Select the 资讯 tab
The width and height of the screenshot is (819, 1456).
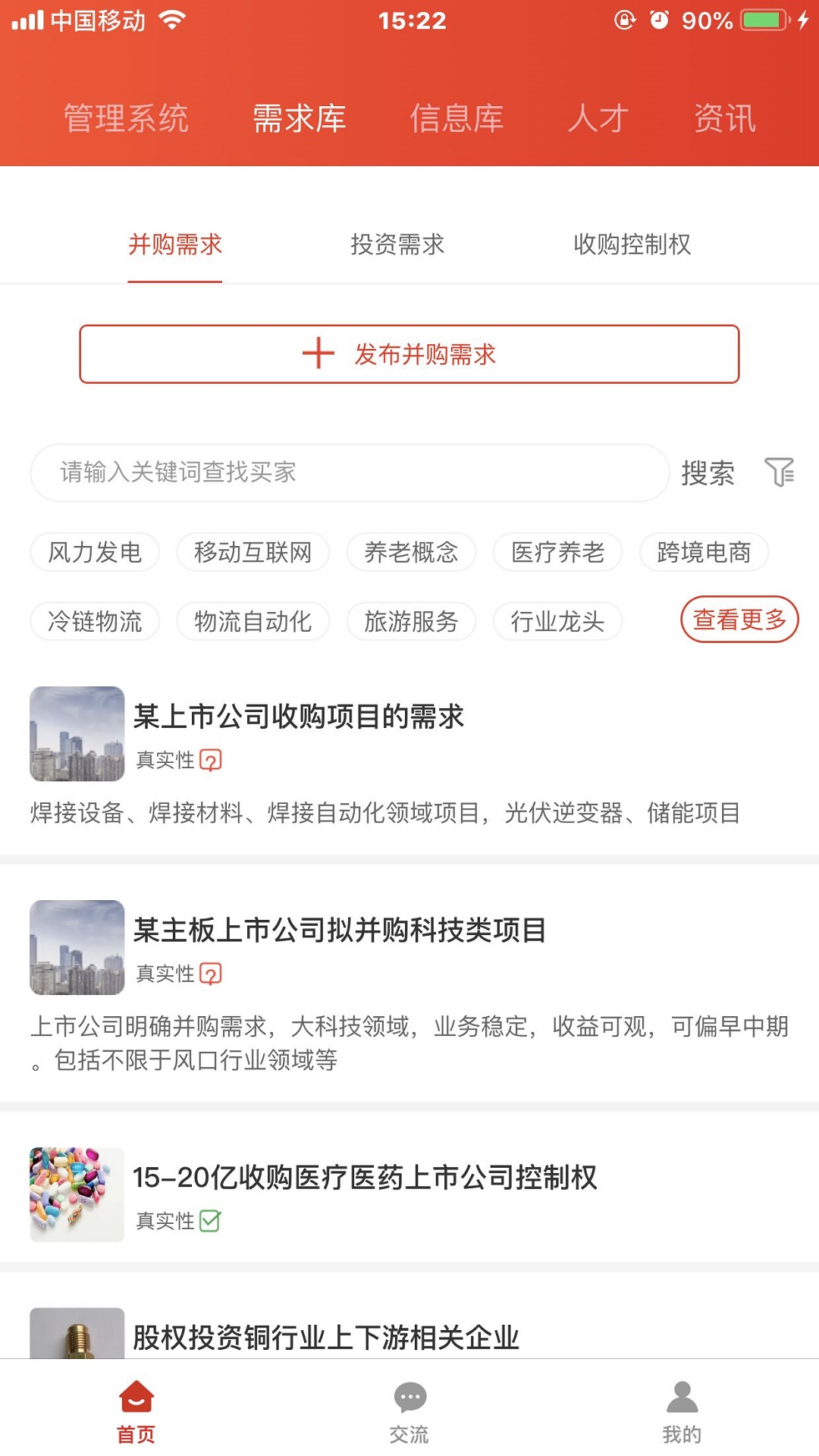(725, 118)
